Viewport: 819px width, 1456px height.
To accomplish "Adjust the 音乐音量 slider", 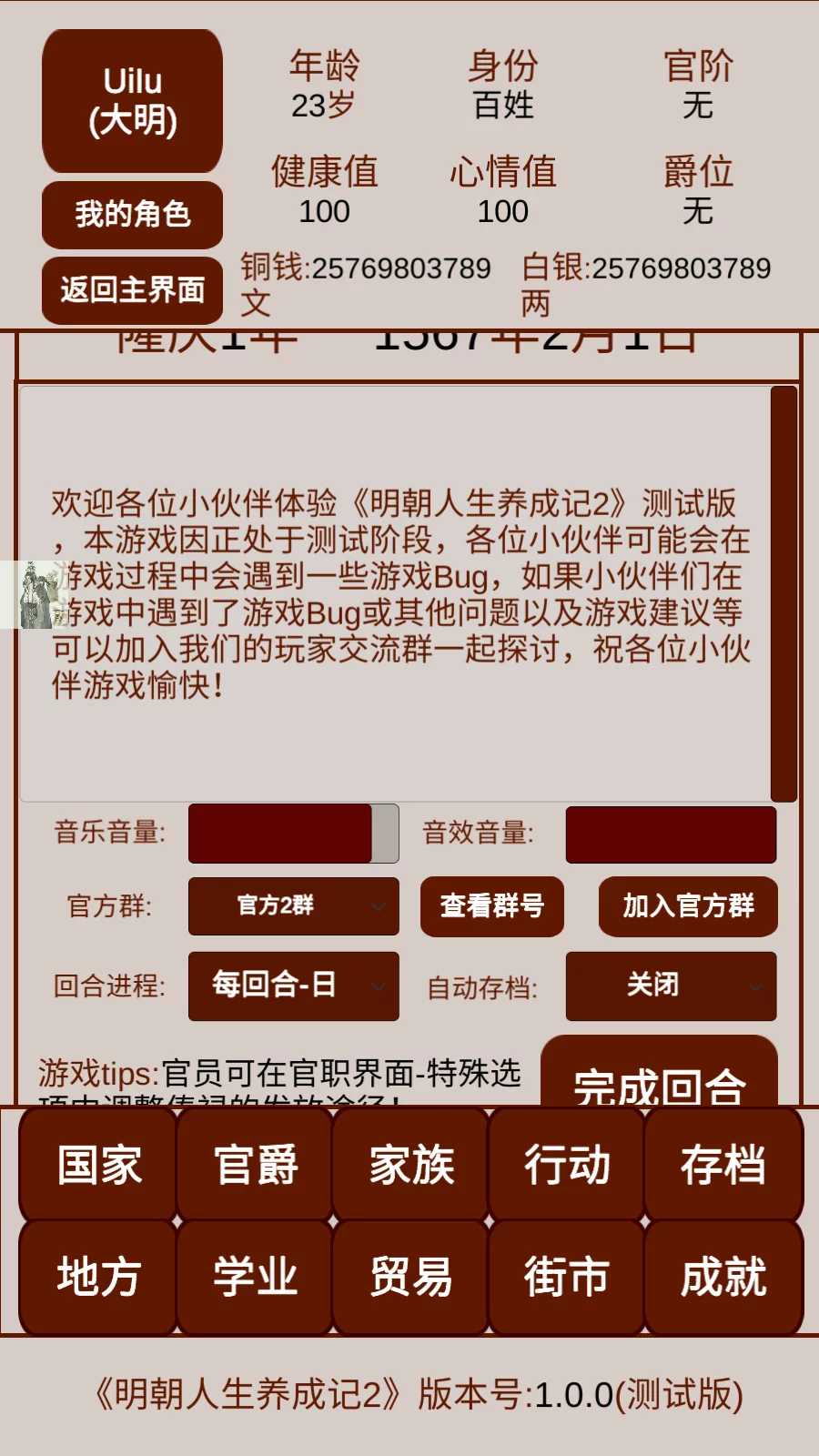I will pyautogui.click(x=293, y=833).
